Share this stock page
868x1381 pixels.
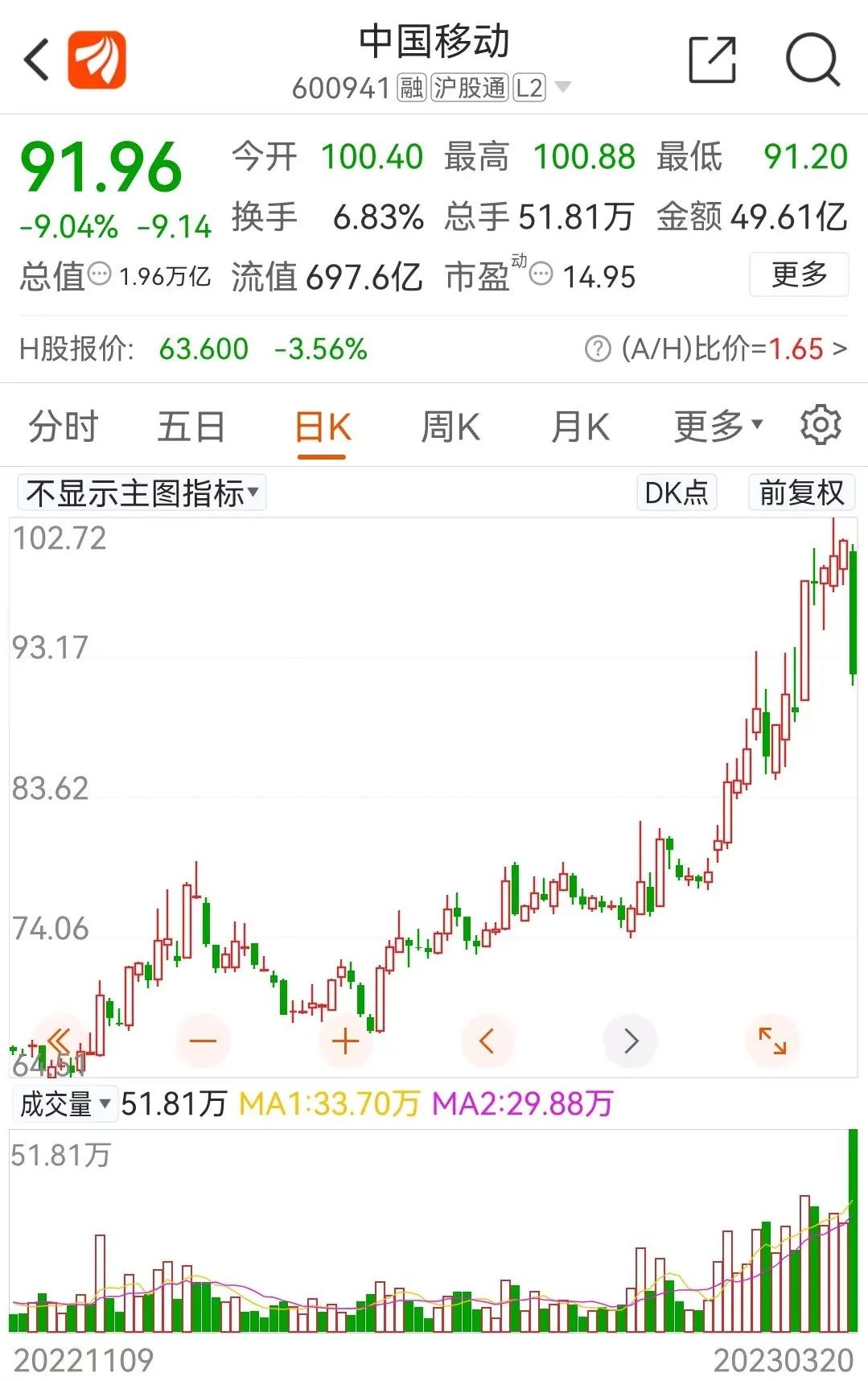click(x=712, y=60)
